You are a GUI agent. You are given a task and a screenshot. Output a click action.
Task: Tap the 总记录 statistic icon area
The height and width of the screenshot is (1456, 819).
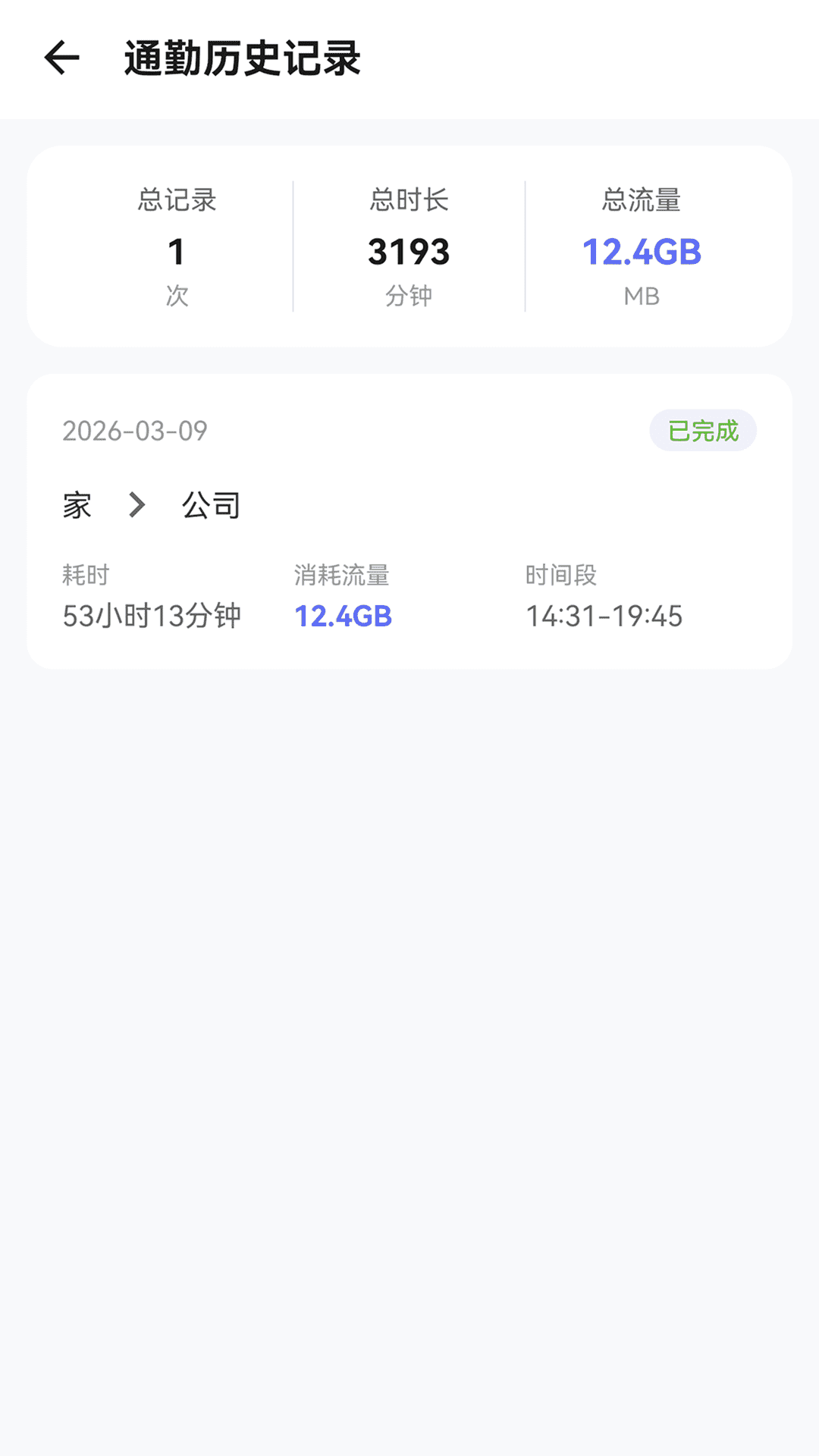click(176, 201)
